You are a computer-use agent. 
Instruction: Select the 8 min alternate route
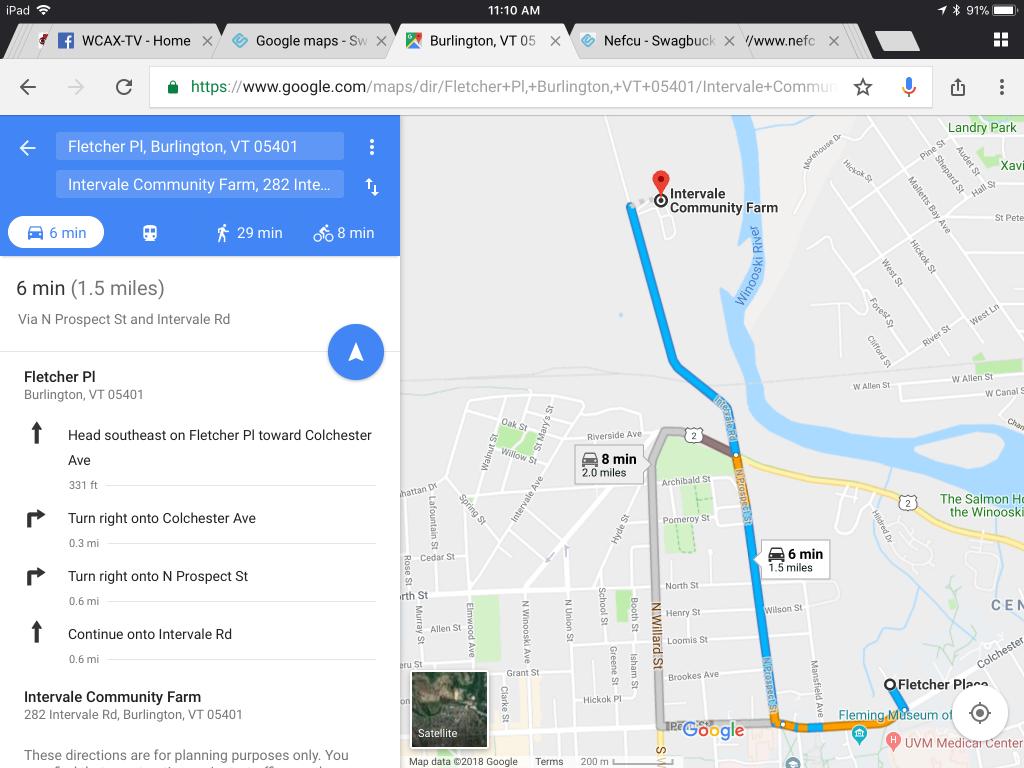click(608, 465)
